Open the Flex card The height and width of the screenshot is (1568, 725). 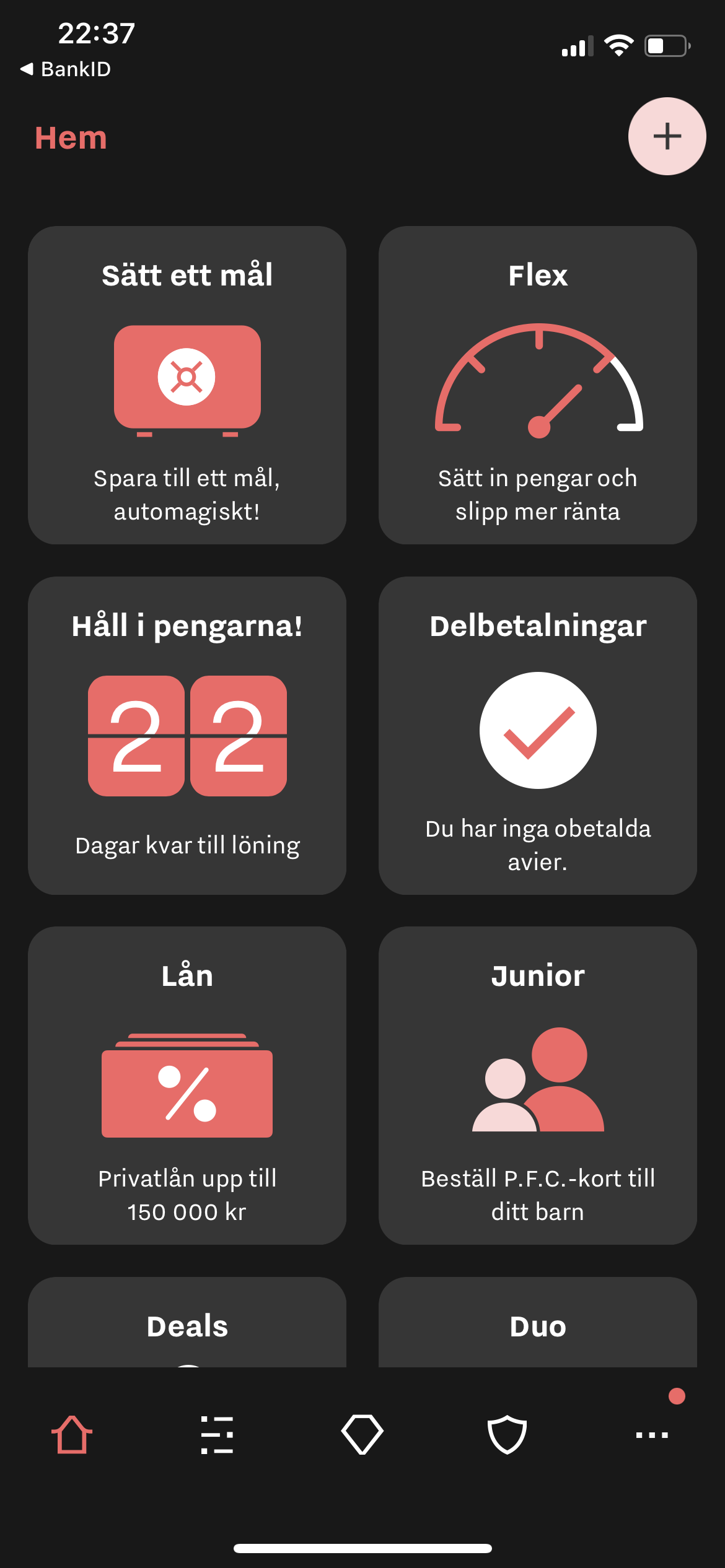(537, 385)
